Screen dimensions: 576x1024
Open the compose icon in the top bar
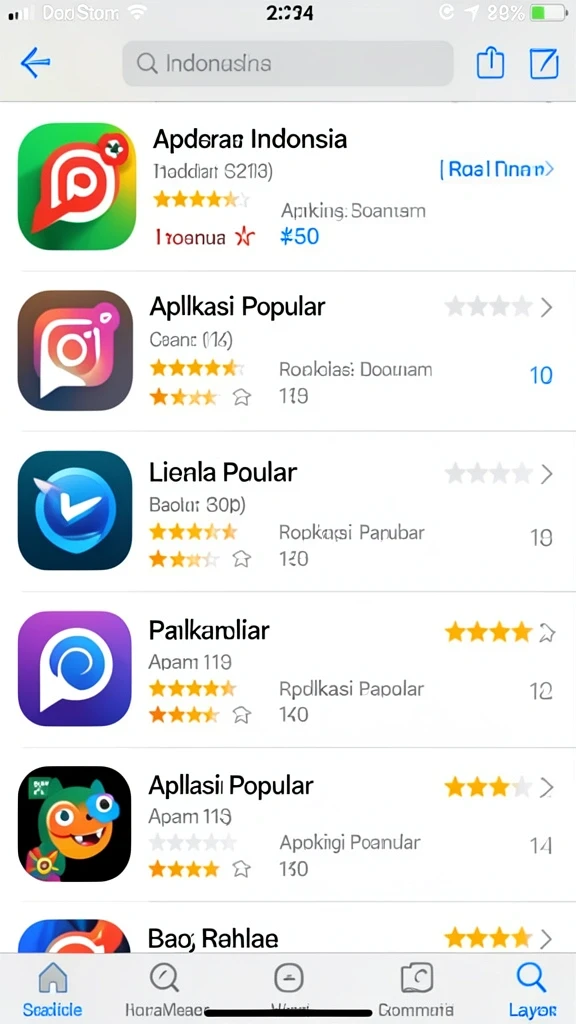(x=543, y=63)
